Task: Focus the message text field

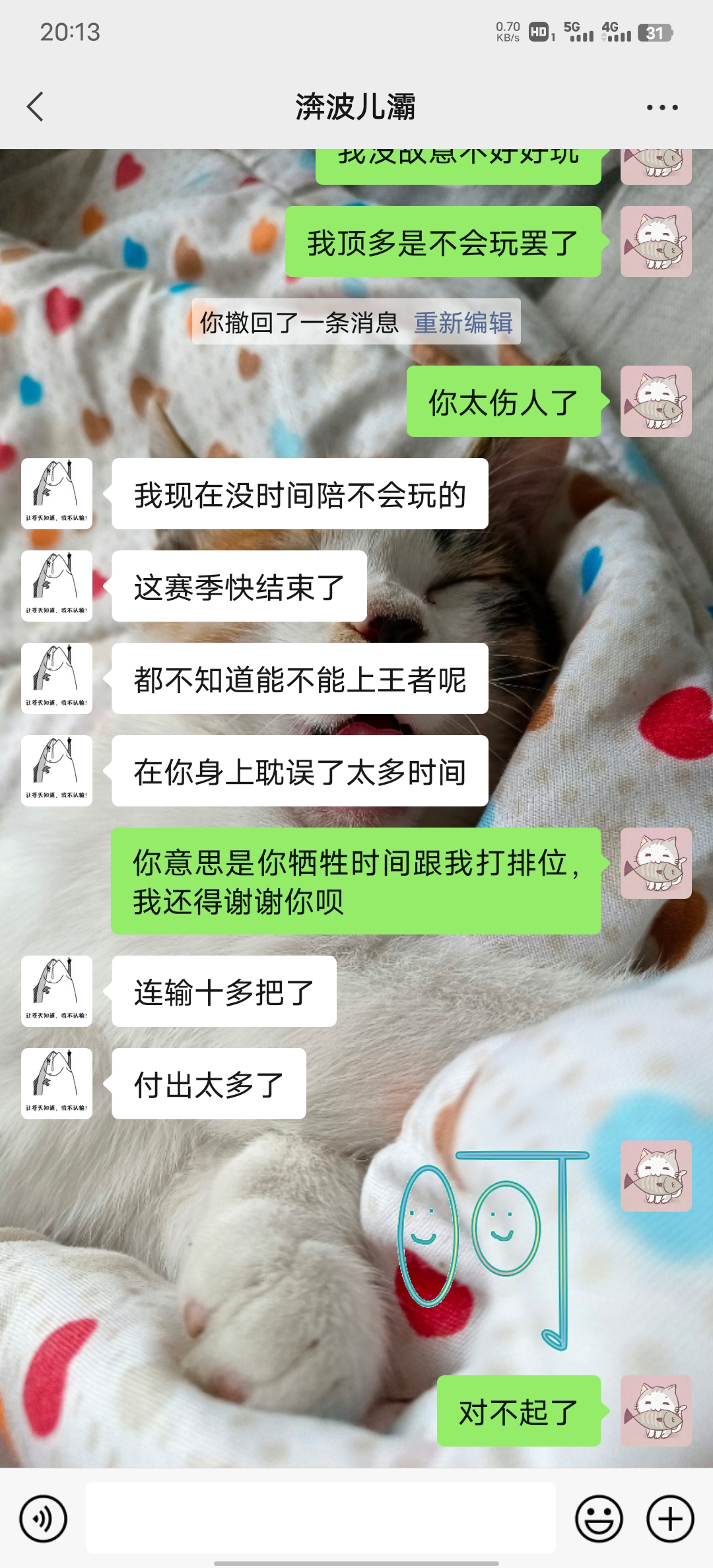Action: click(x=321, y=1518)
